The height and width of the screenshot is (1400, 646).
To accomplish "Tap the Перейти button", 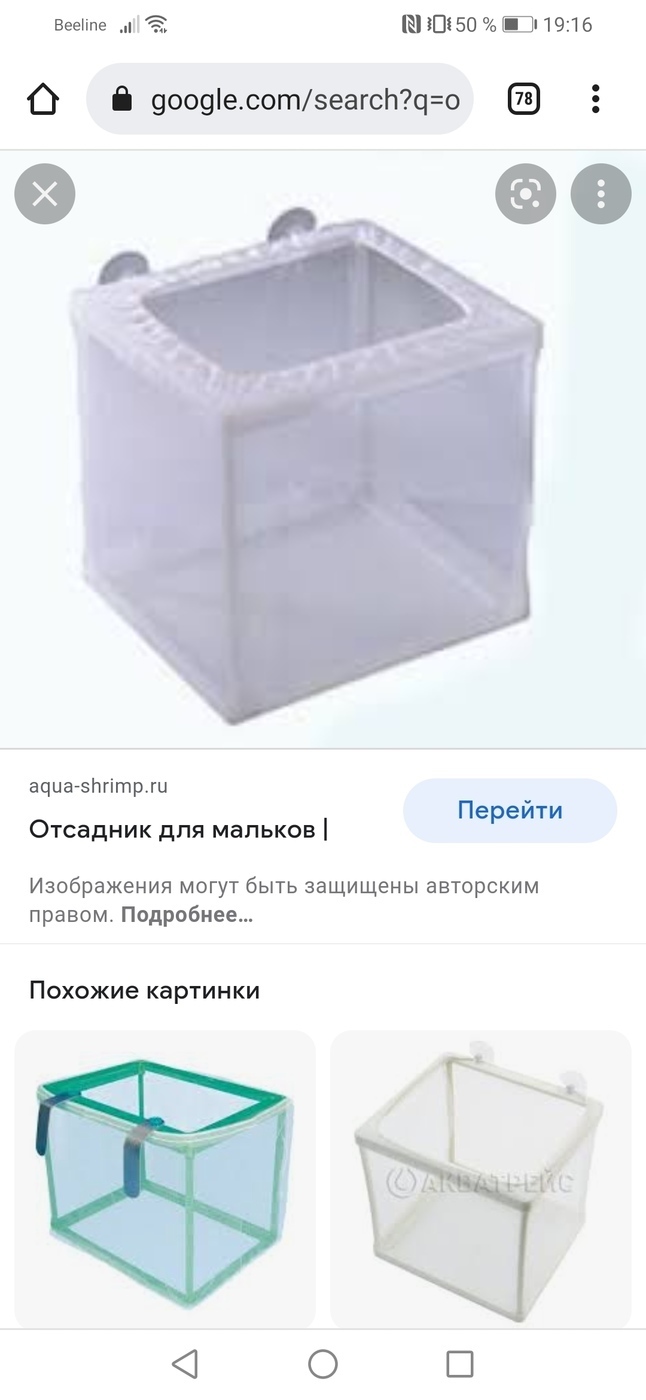I will 510,810.
